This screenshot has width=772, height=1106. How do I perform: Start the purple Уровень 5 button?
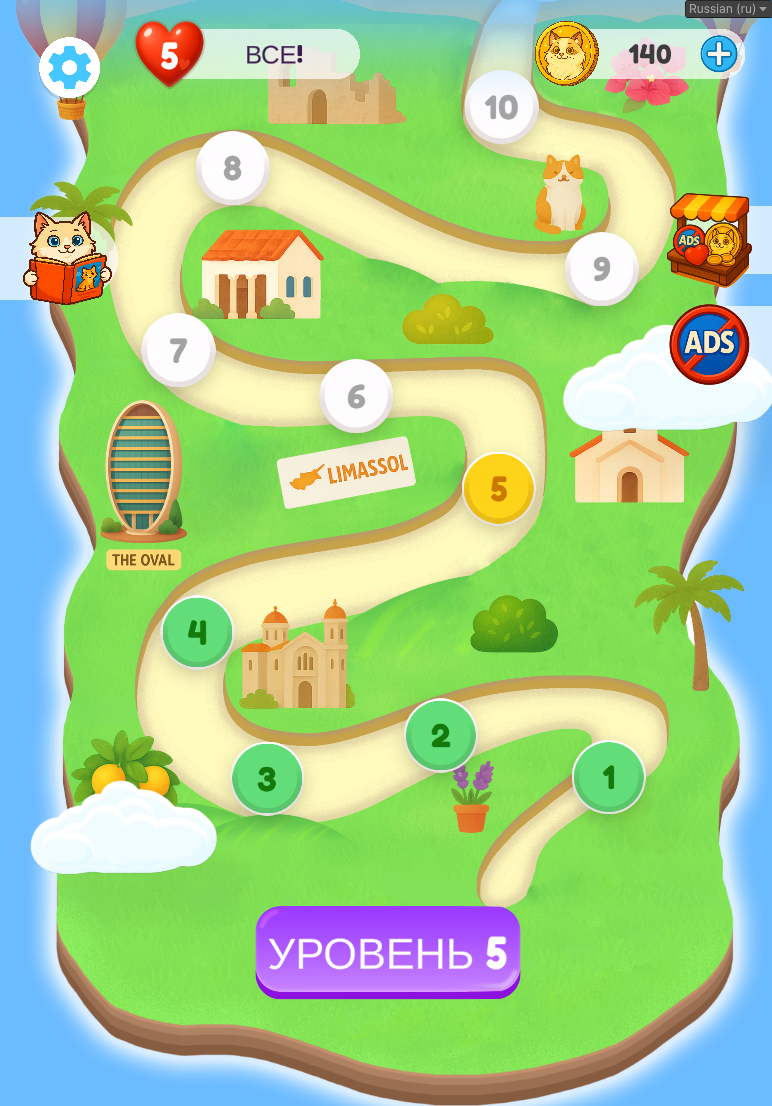click(388, 953)
